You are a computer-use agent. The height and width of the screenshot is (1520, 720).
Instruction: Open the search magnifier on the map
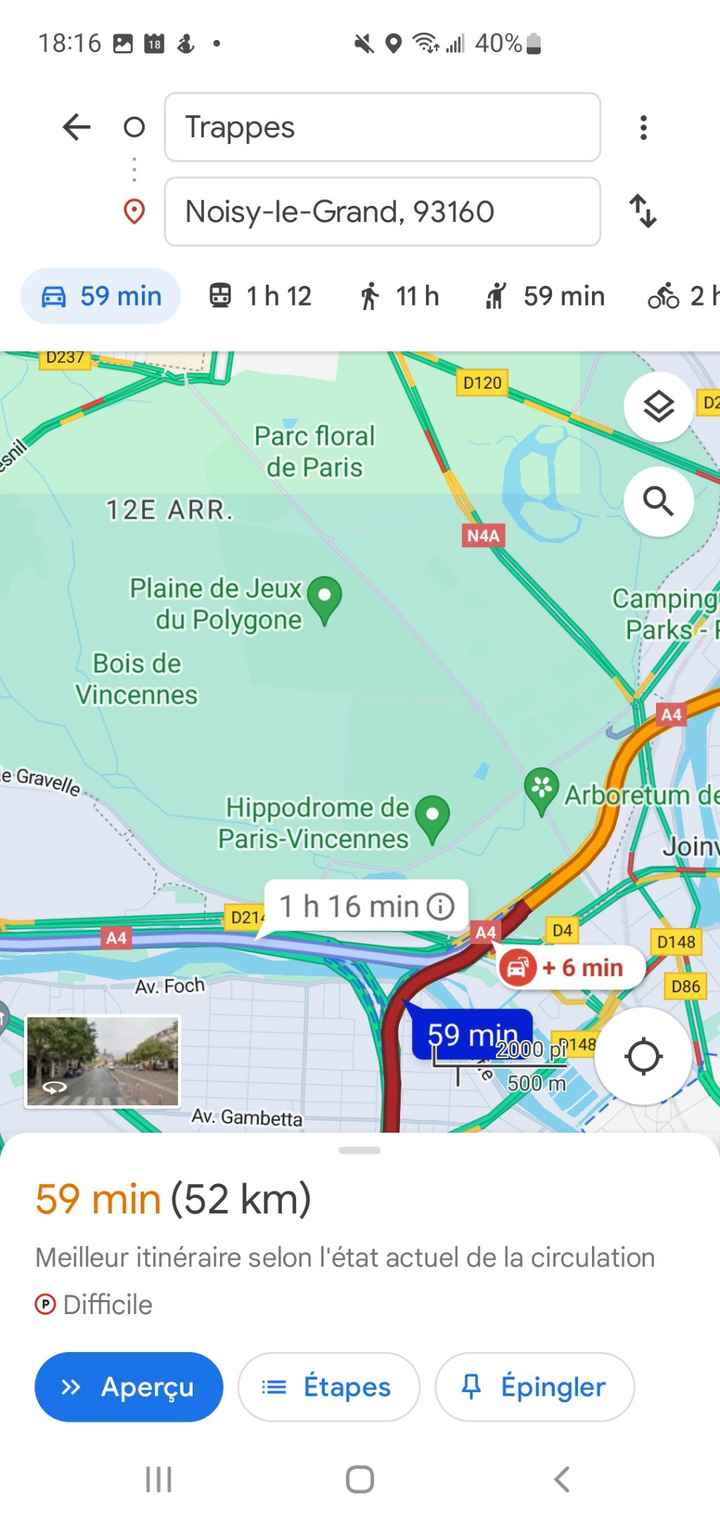click(x=657, y=502)
